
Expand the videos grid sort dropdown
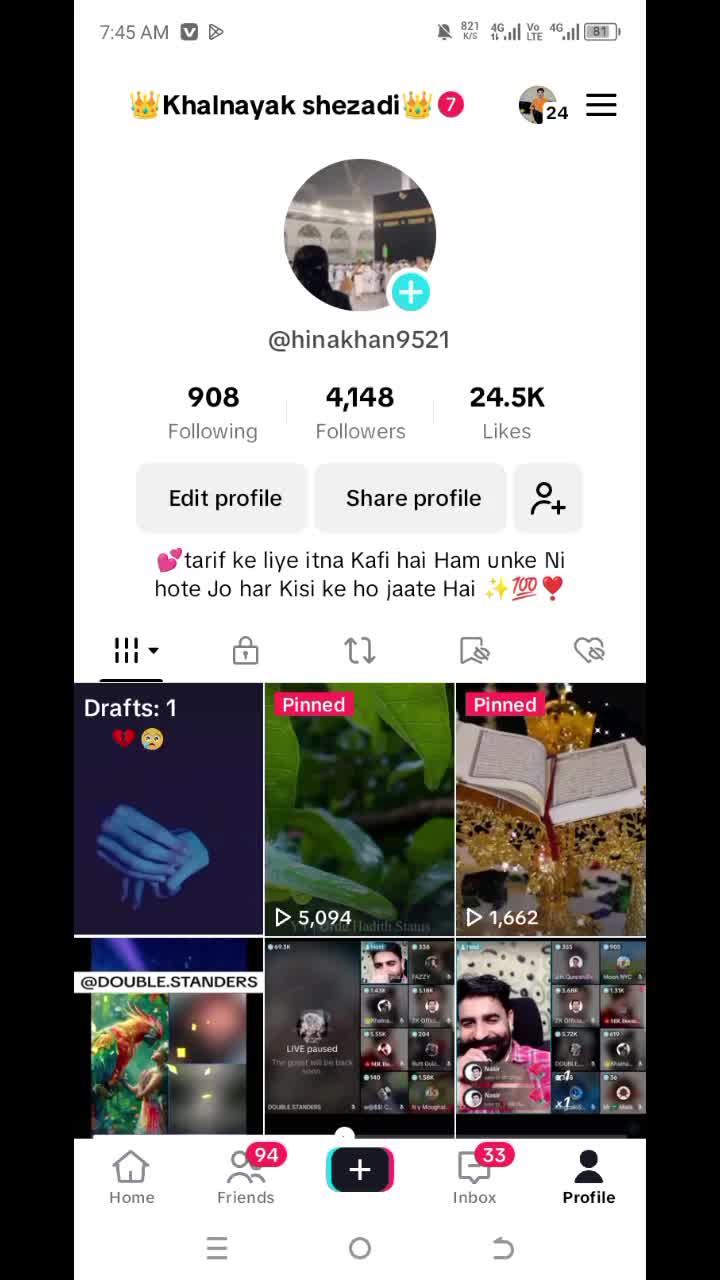coord(135,651)
